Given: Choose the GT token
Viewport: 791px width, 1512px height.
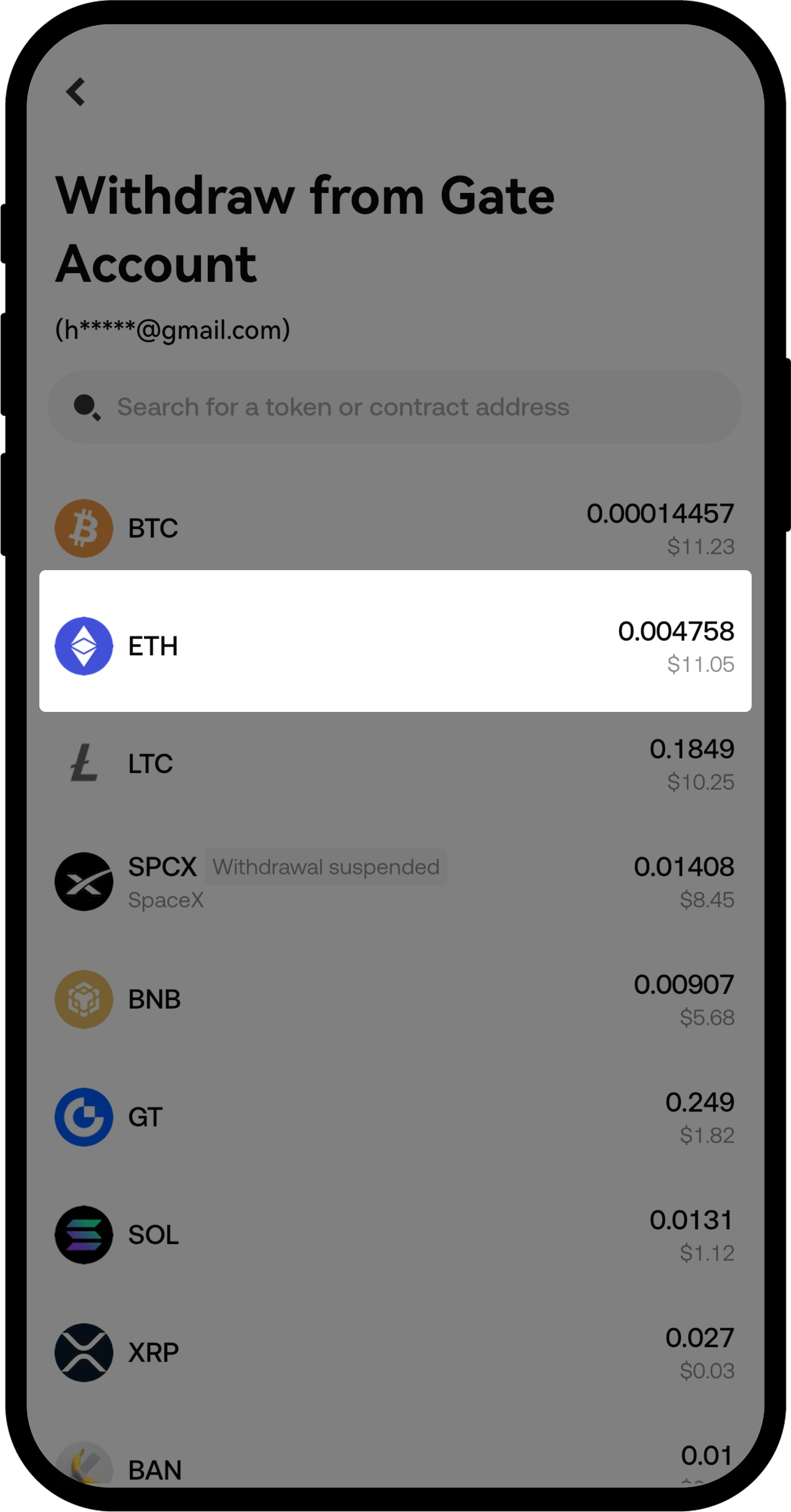Looking at the screenshot, I should coord(394,1117).
